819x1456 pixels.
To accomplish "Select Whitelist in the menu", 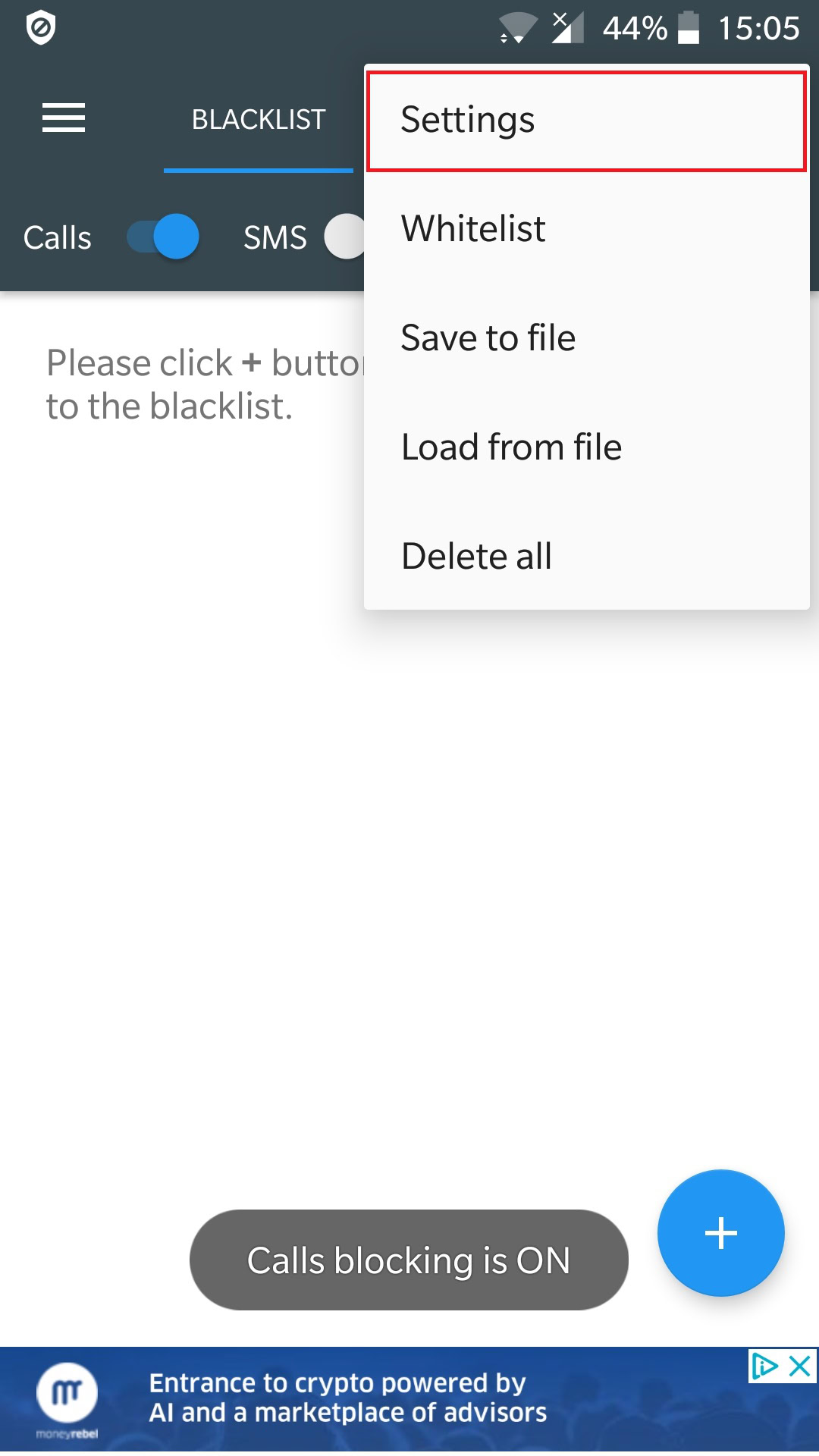I will [586, 228].
